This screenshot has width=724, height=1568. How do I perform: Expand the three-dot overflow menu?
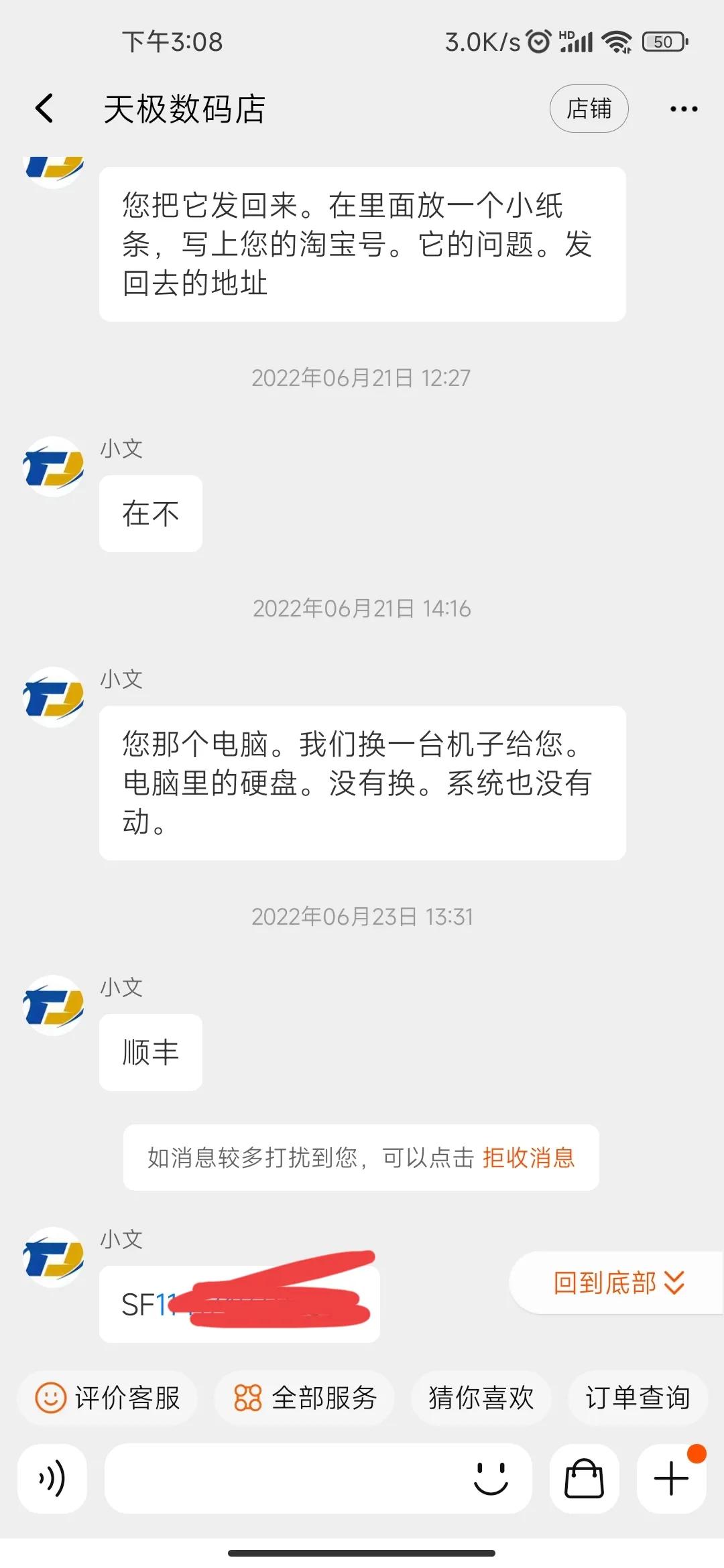[682, 107]
